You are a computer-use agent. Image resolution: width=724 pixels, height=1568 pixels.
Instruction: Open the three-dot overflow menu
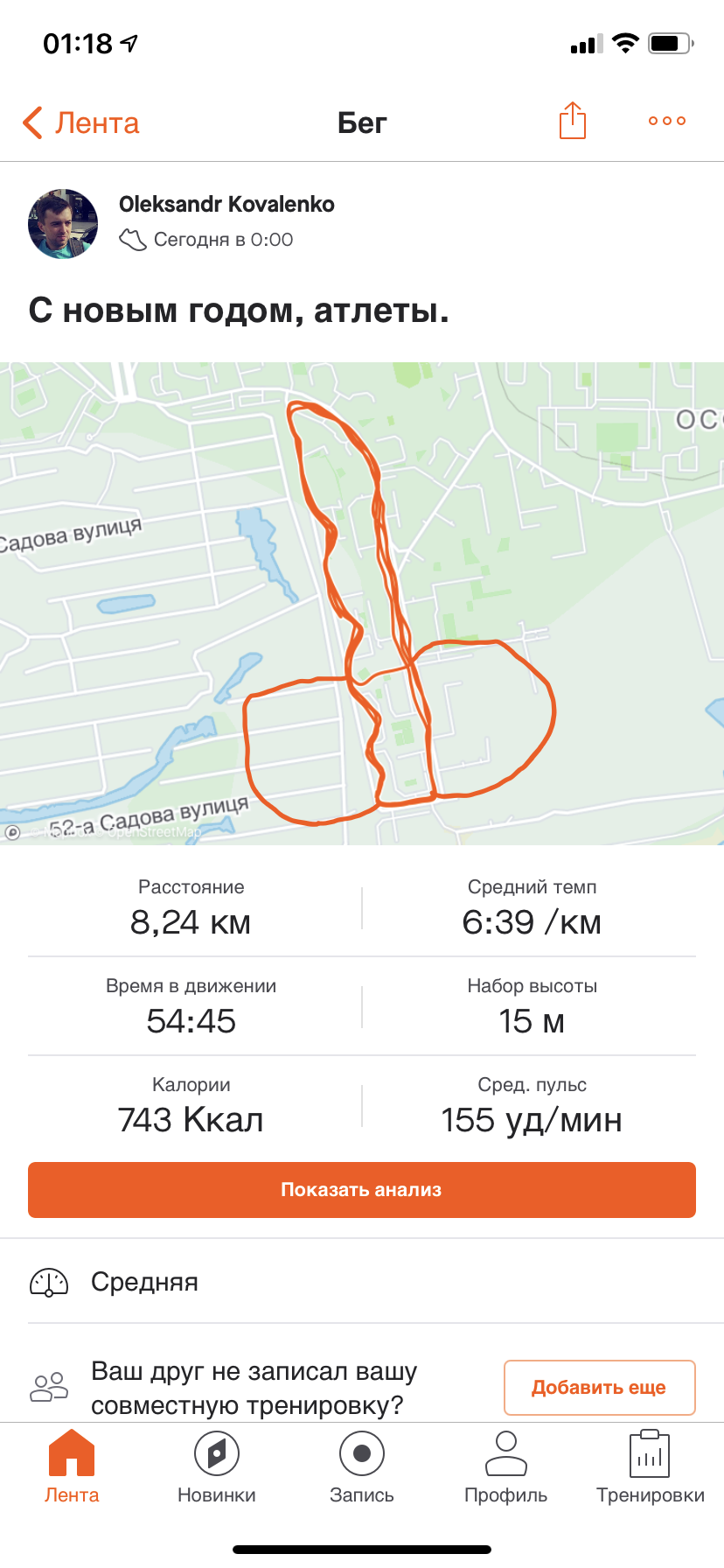point(666,121)
